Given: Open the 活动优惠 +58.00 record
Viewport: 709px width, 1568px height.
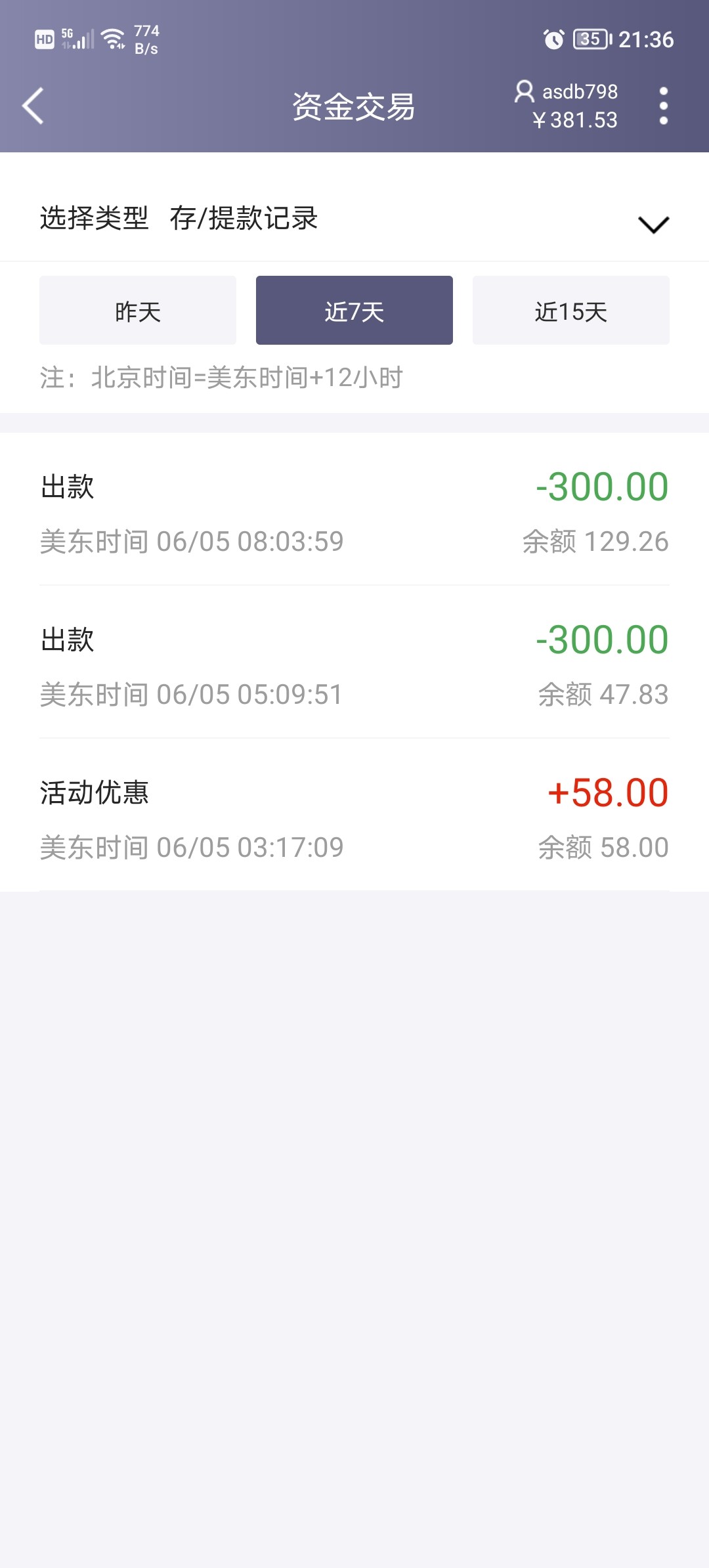Looking at the screenshot, I should [x=354, y=818].
